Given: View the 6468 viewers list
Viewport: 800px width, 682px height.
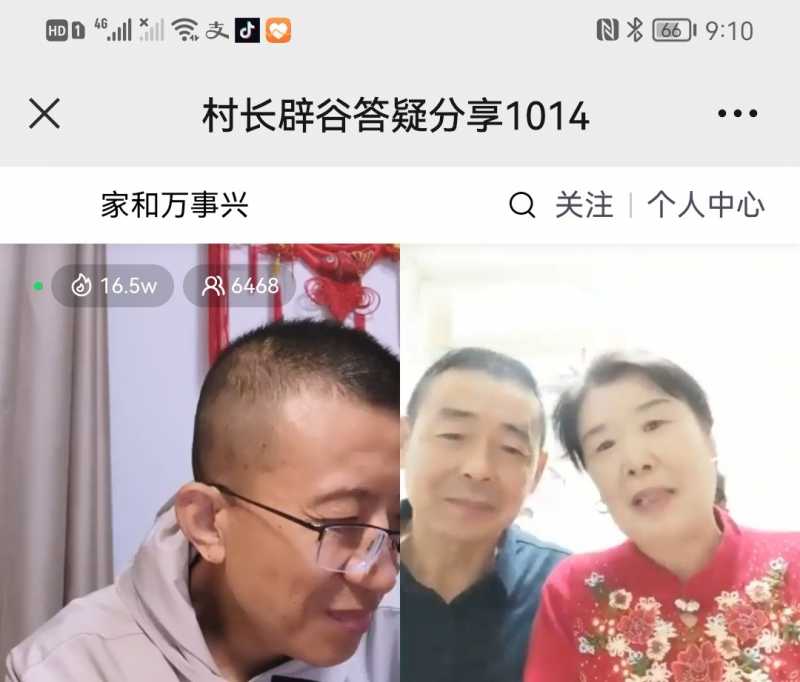Looking at the screenshot, I should click(x=240, y=286).
